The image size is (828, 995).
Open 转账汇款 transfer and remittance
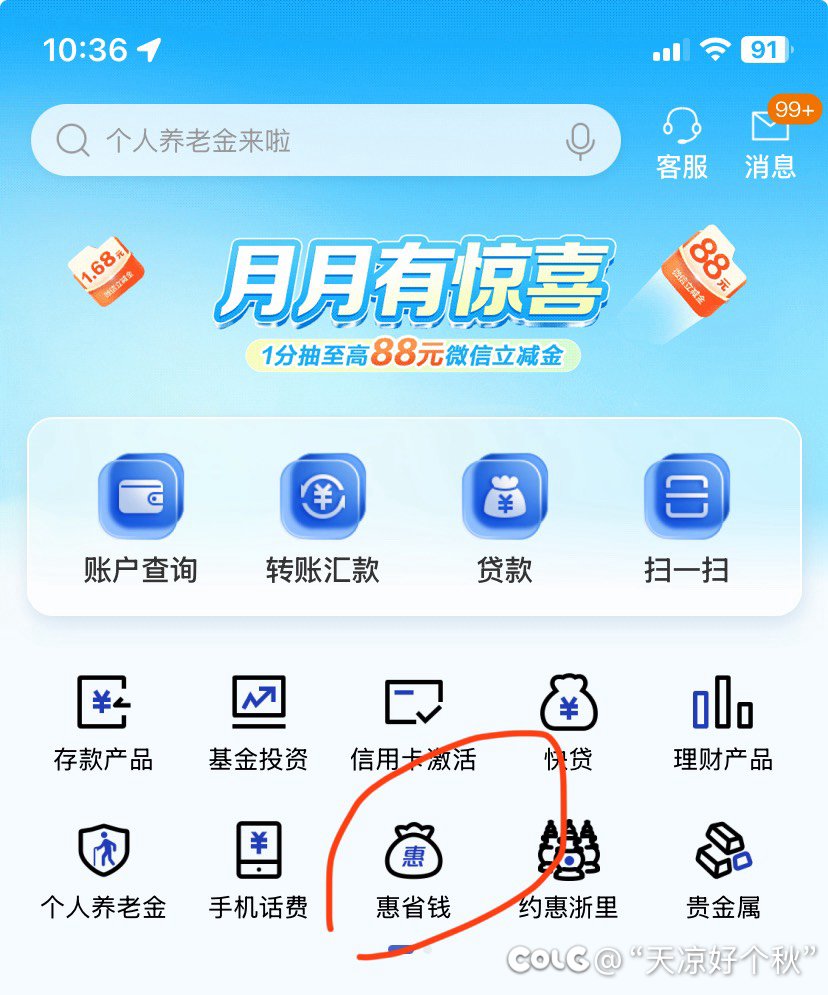tap(322, 520)
